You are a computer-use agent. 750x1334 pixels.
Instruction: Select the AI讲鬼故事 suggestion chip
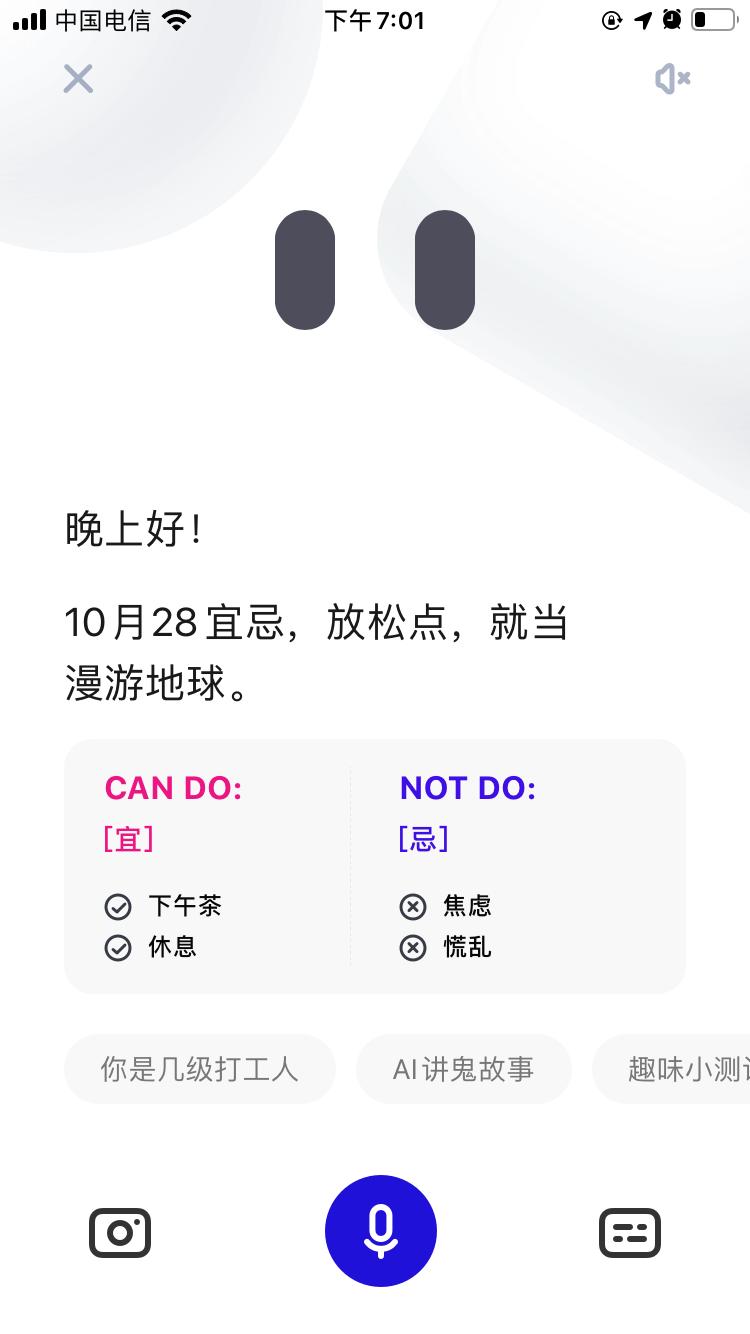464,1068
